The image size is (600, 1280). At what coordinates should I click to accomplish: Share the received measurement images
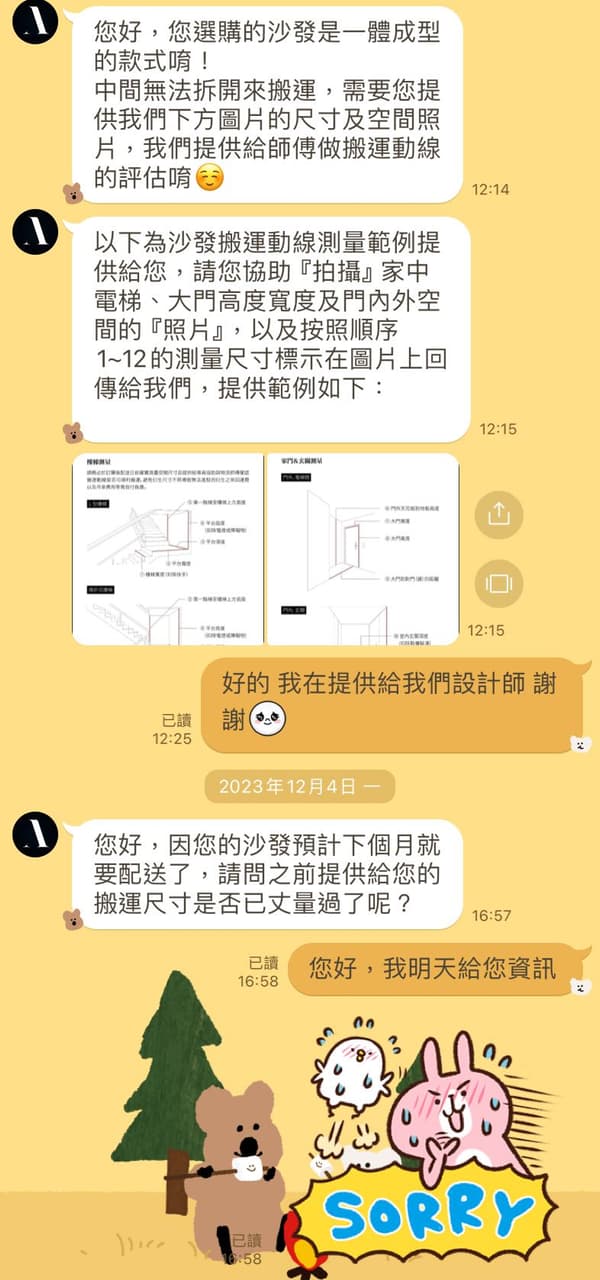tap(499, 515)
